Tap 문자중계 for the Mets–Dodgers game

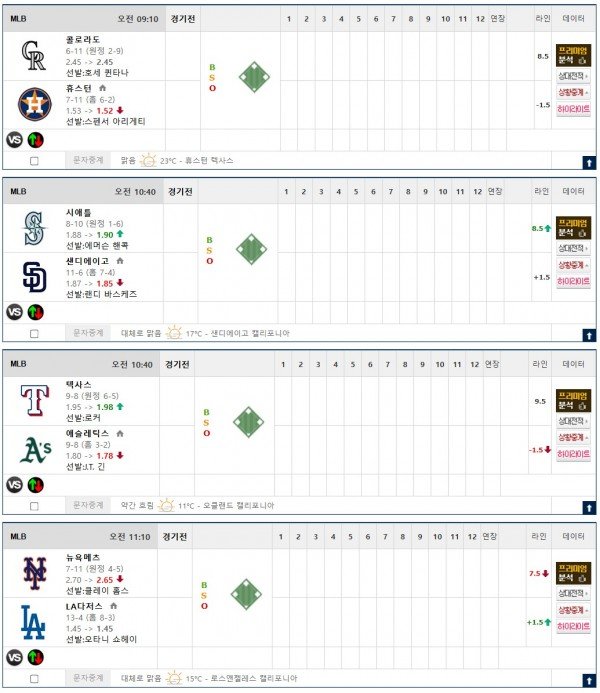(89, 678)
